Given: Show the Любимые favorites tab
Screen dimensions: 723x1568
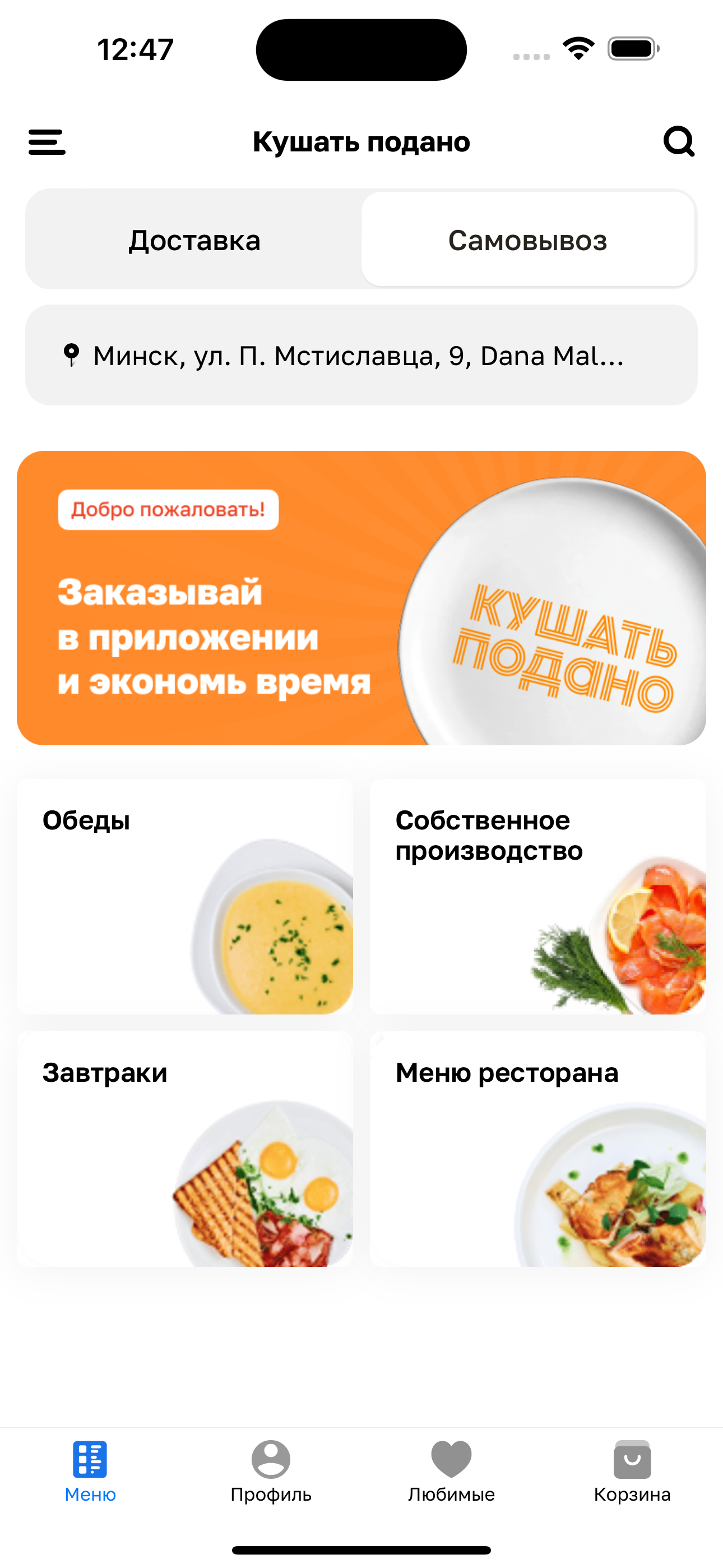Looking at the screenshot, I should (x=451, y=1470).
